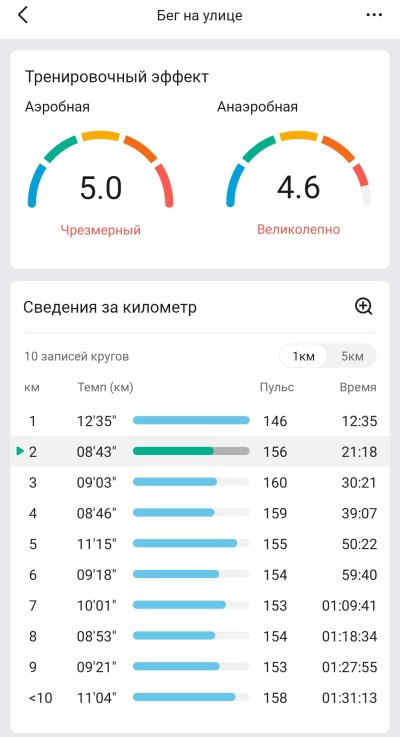
Task: Highlight the kilometer 5 row
Action: (x=200, y=544)
